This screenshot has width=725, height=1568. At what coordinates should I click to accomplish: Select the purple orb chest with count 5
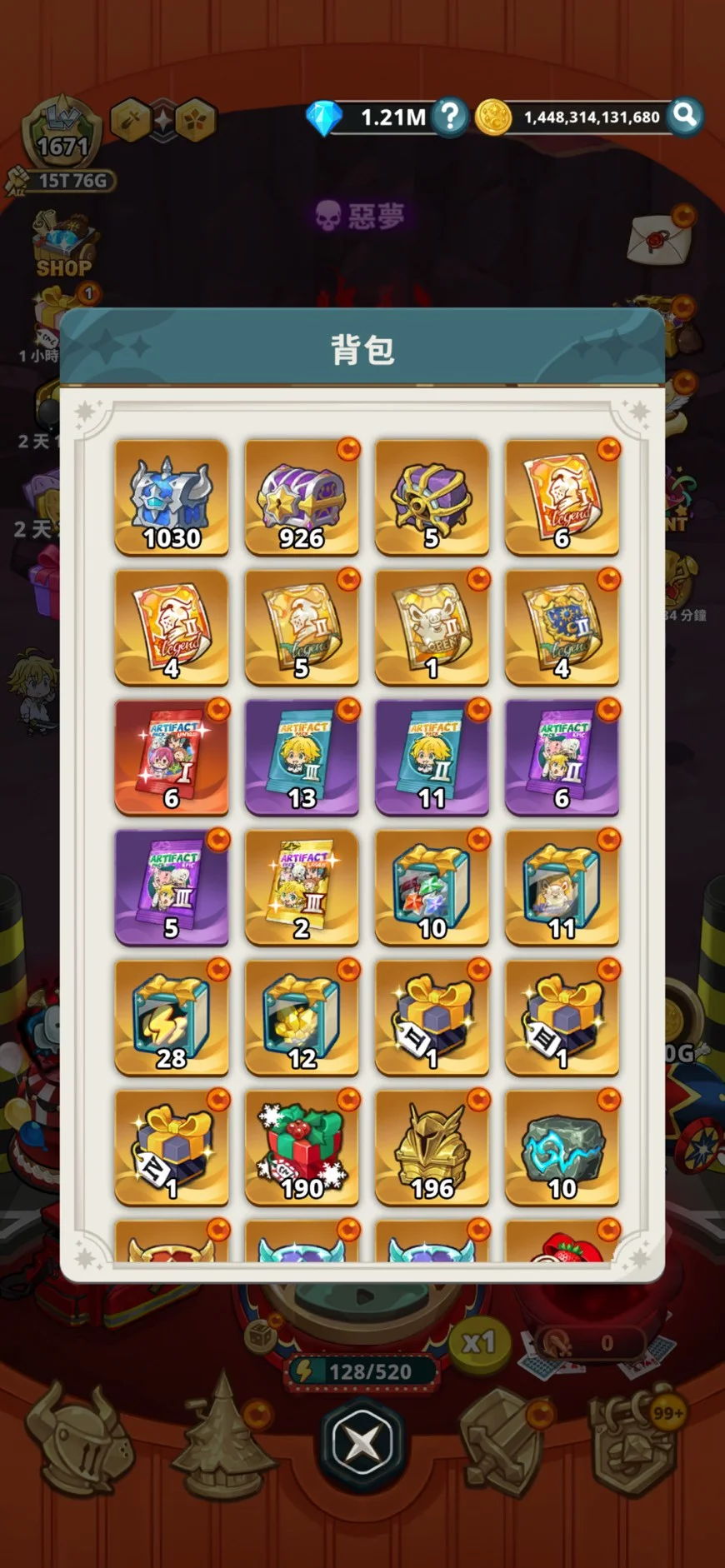pos(432,497)
